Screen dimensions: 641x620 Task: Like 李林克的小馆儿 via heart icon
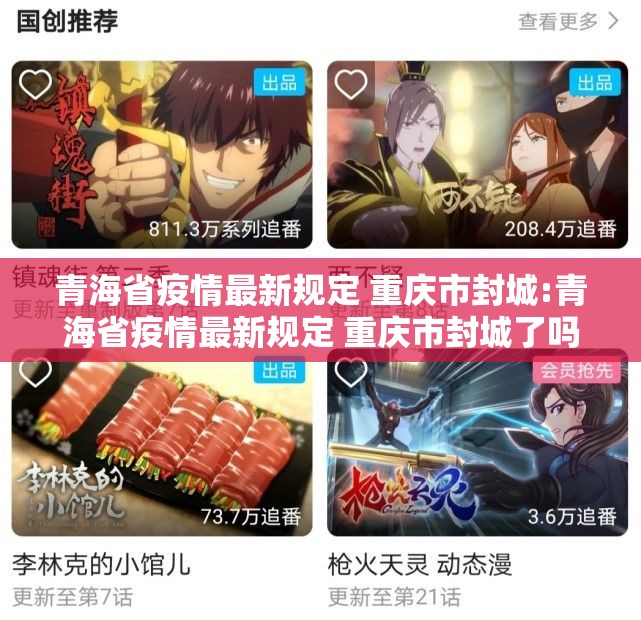point(37,373)
